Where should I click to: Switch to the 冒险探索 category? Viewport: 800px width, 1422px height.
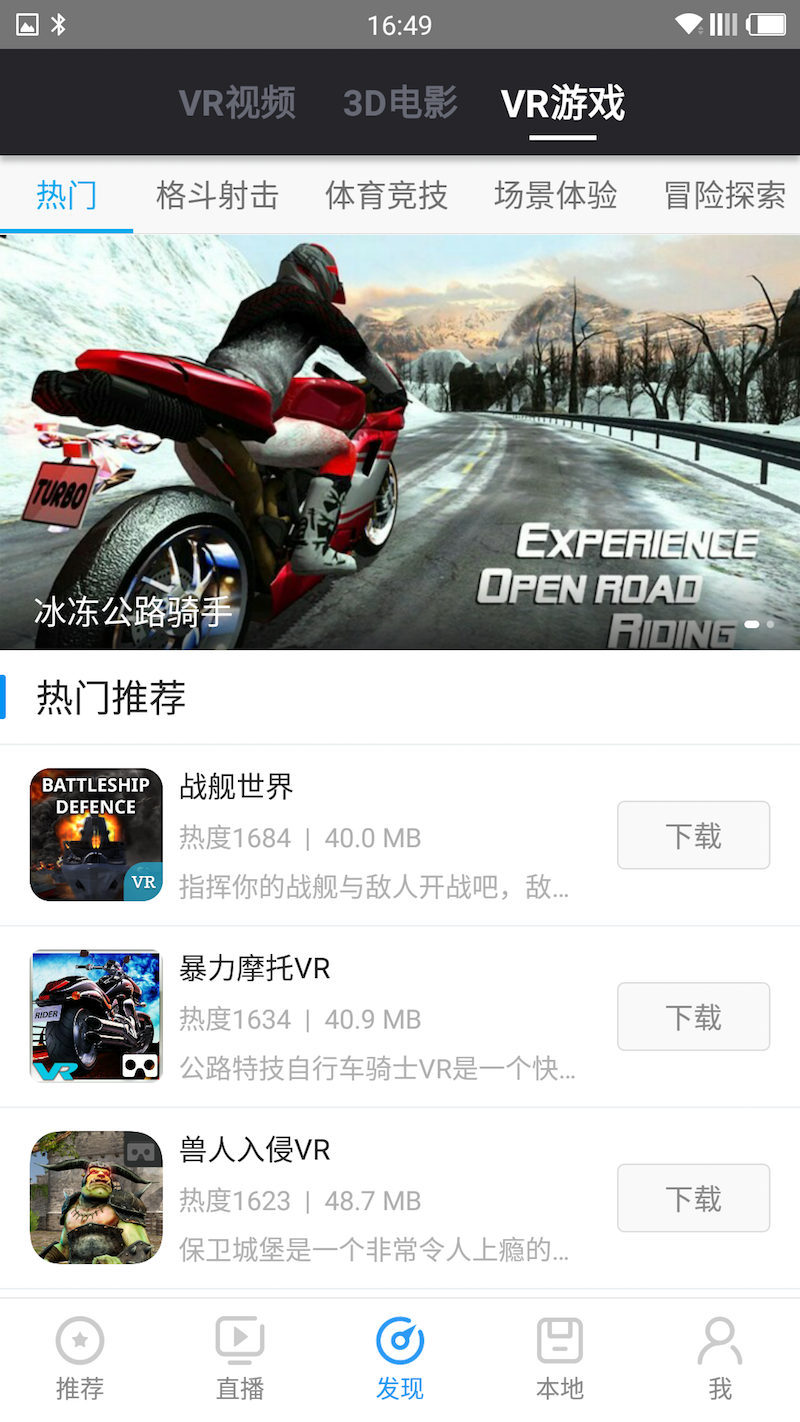pyautogui.click(x=724, y=195)
